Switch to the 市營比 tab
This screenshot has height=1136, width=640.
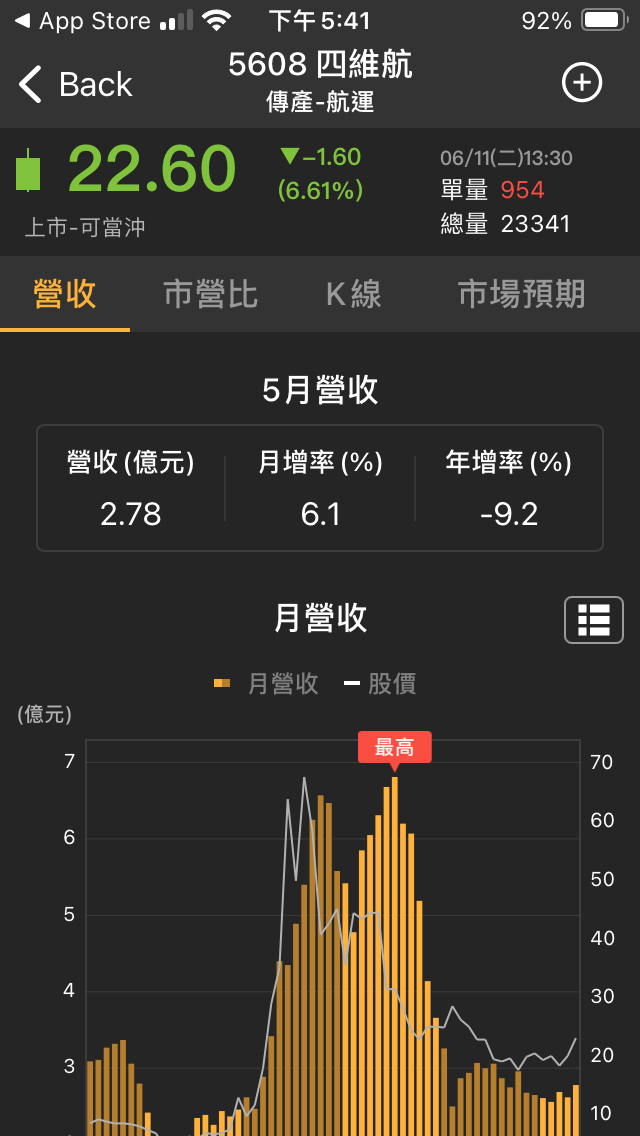point(210,294)
